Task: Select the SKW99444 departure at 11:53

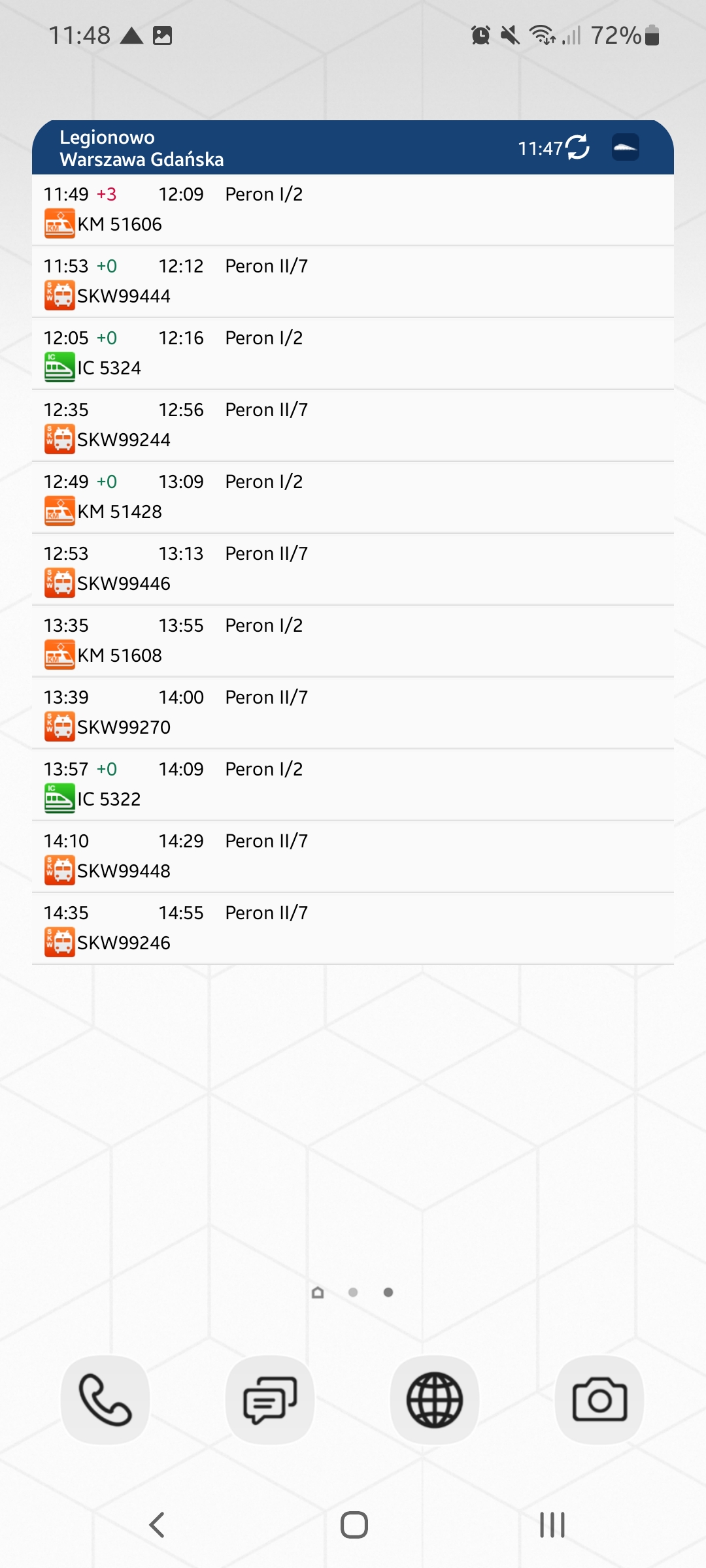Action: point(353,282)
